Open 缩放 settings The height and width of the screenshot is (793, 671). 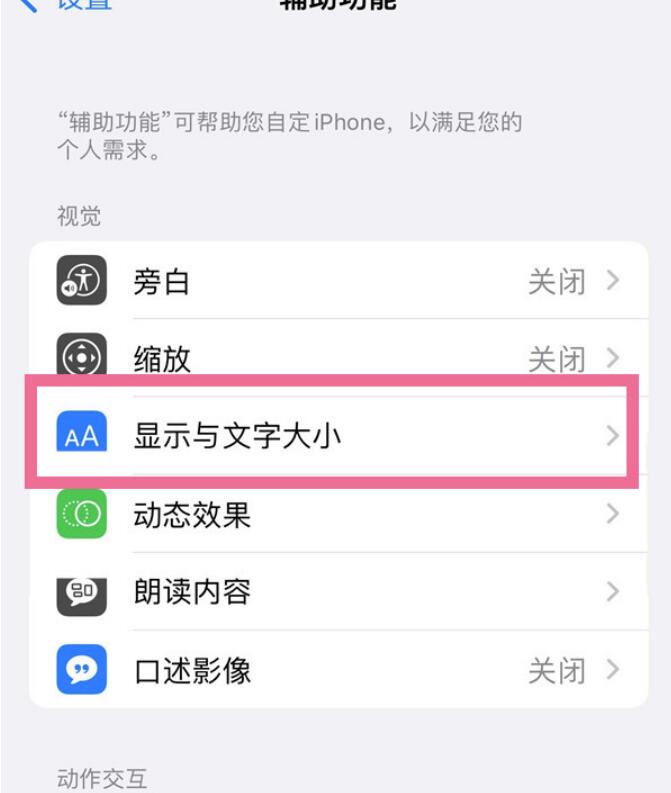(338, 357)
